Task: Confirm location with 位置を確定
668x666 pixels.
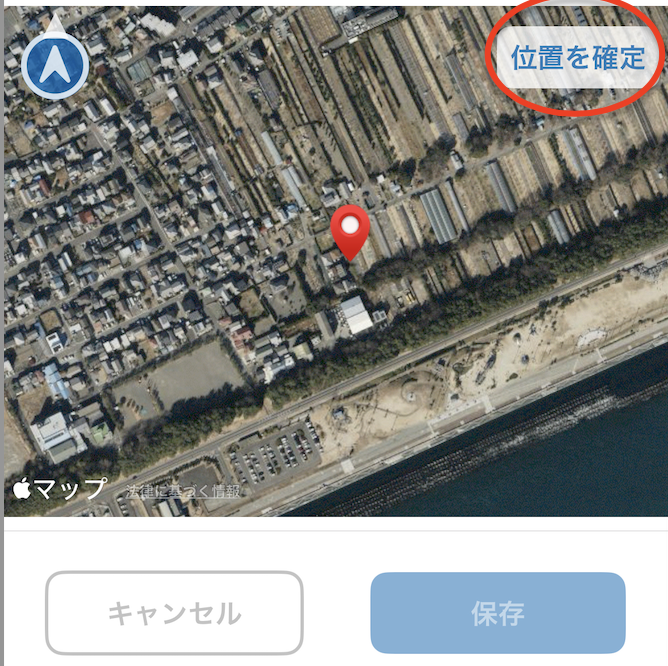Action: (578, 57)
